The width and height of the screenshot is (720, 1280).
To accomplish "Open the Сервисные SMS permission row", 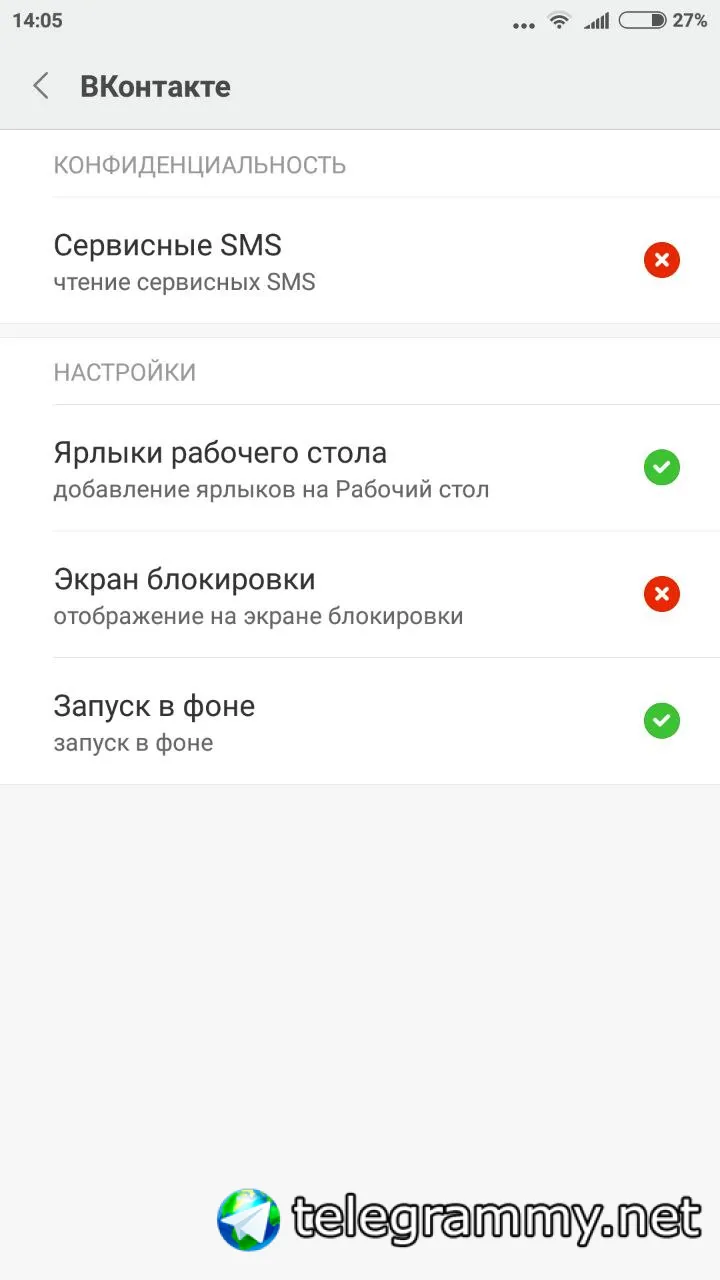I will pos(360,261).
